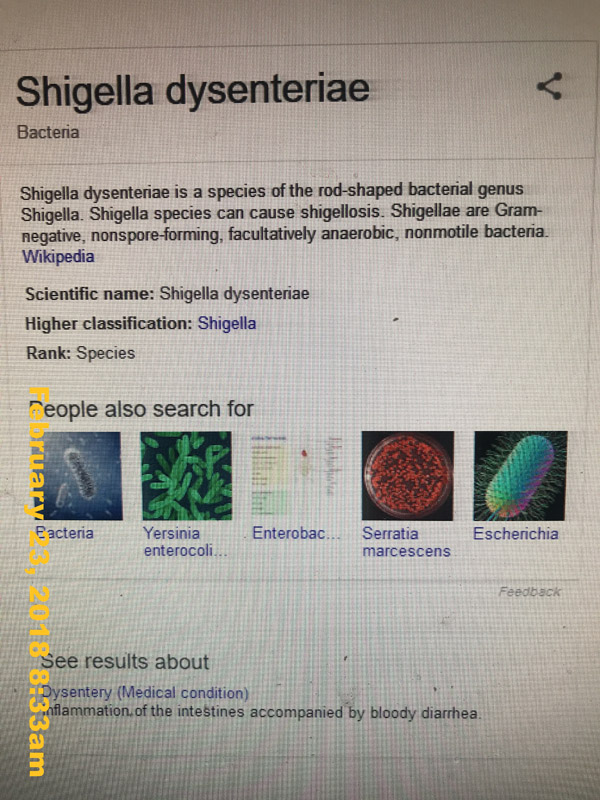Send feedback on this panel
Image resolution: width=600 pixels, height=800 pixels.
tap(530, 592)
